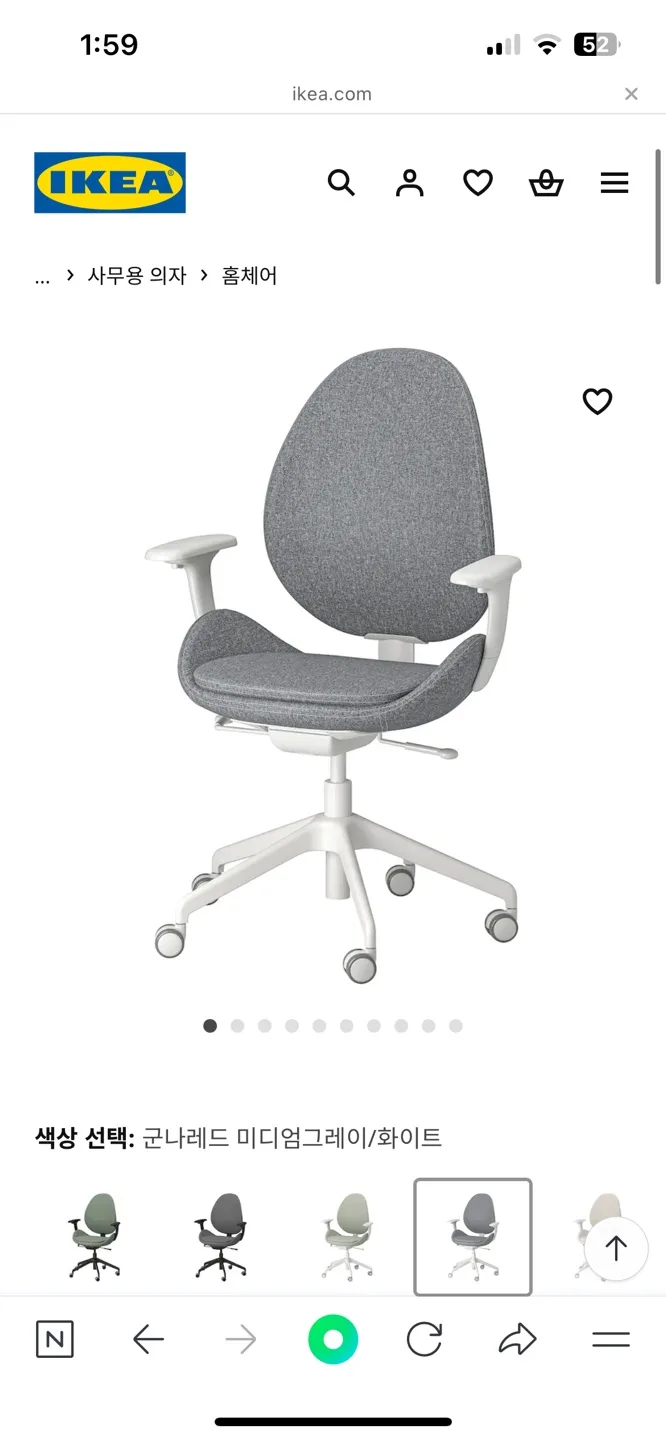This screenshot has width=666, height=1440.
Task: Select the green chair with black base
Action: 95,1236
